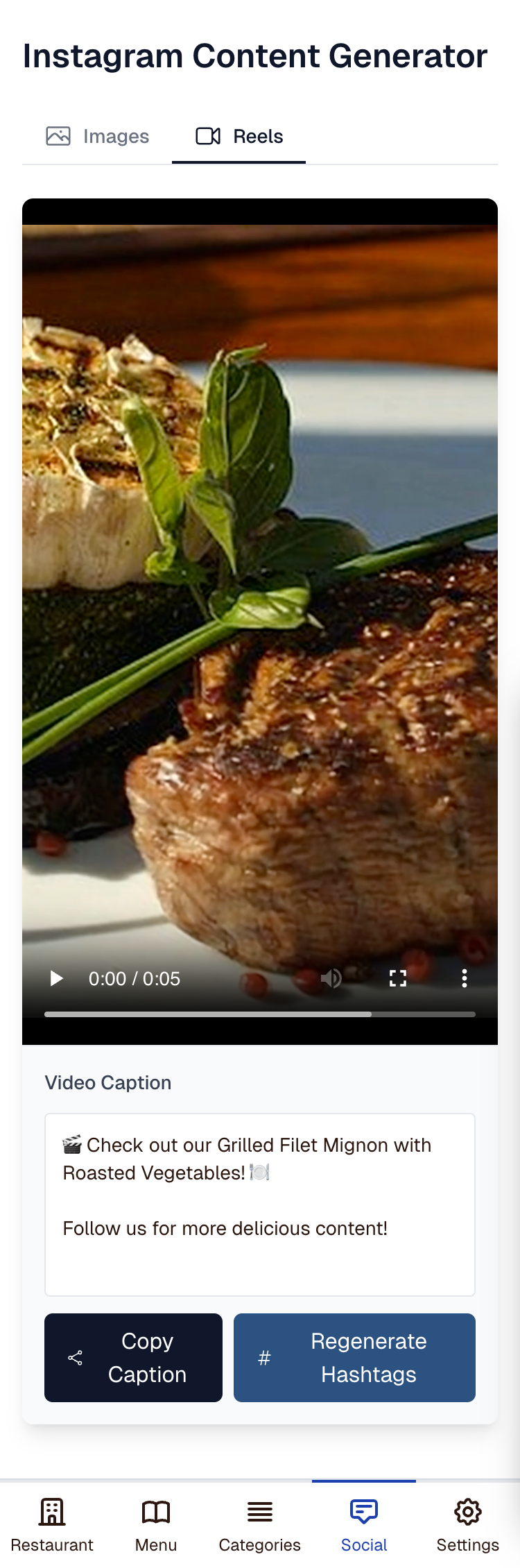Select the Social tab
The width and height of the screenshot is (520, 1568).
tap(364, 1525)
